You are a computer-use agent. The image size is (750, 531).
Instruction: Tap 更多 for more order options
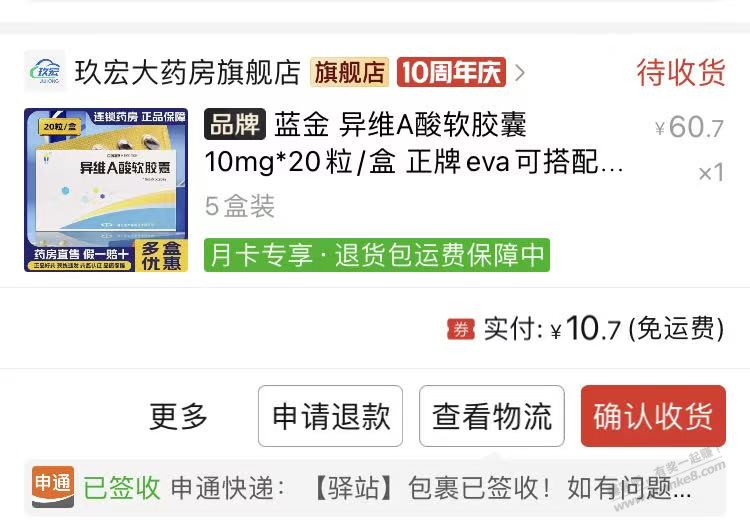pos(179,416)
